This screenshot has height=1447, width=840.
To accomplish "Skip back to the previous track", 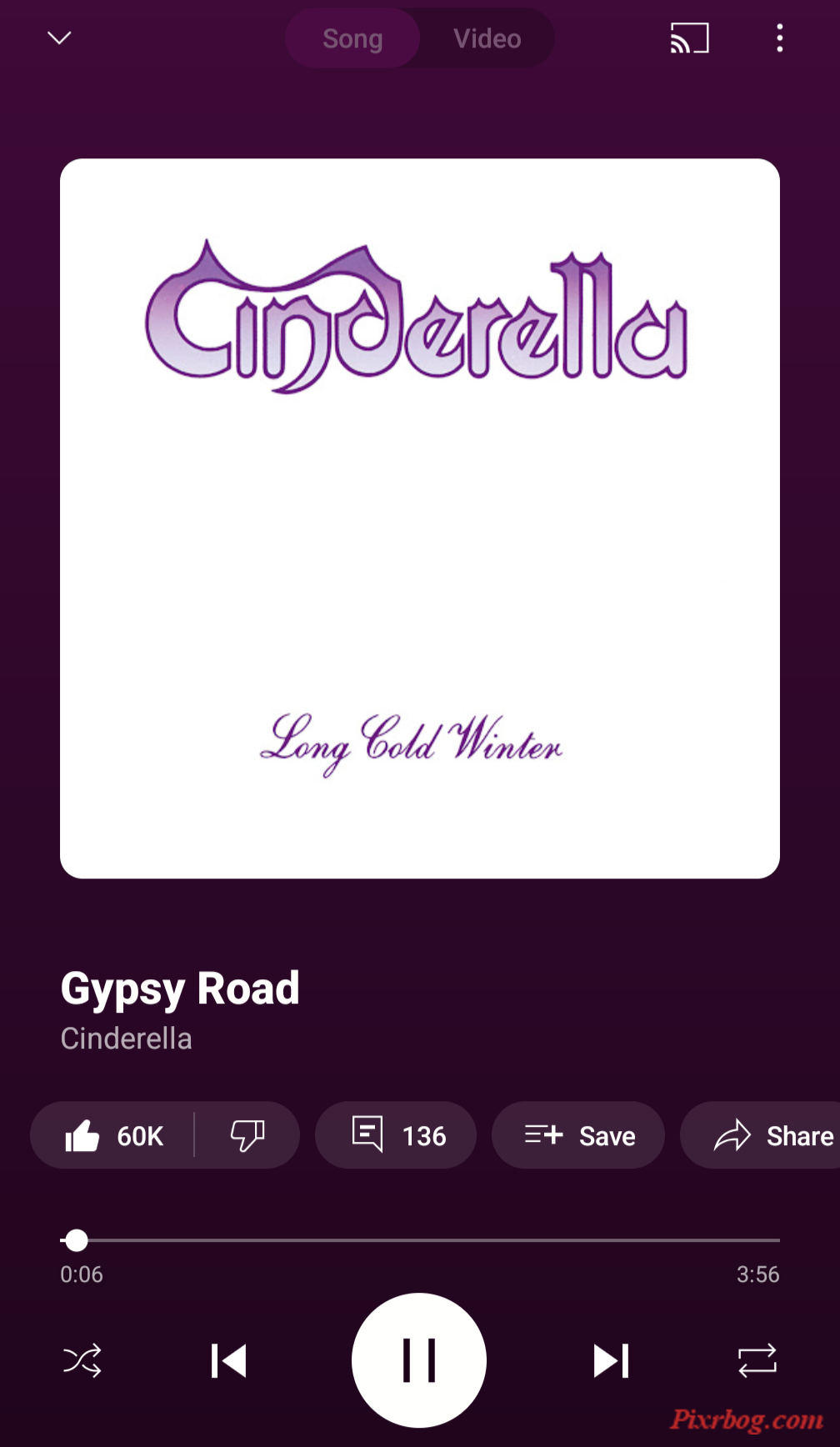I will click(x=228, y=1360).
